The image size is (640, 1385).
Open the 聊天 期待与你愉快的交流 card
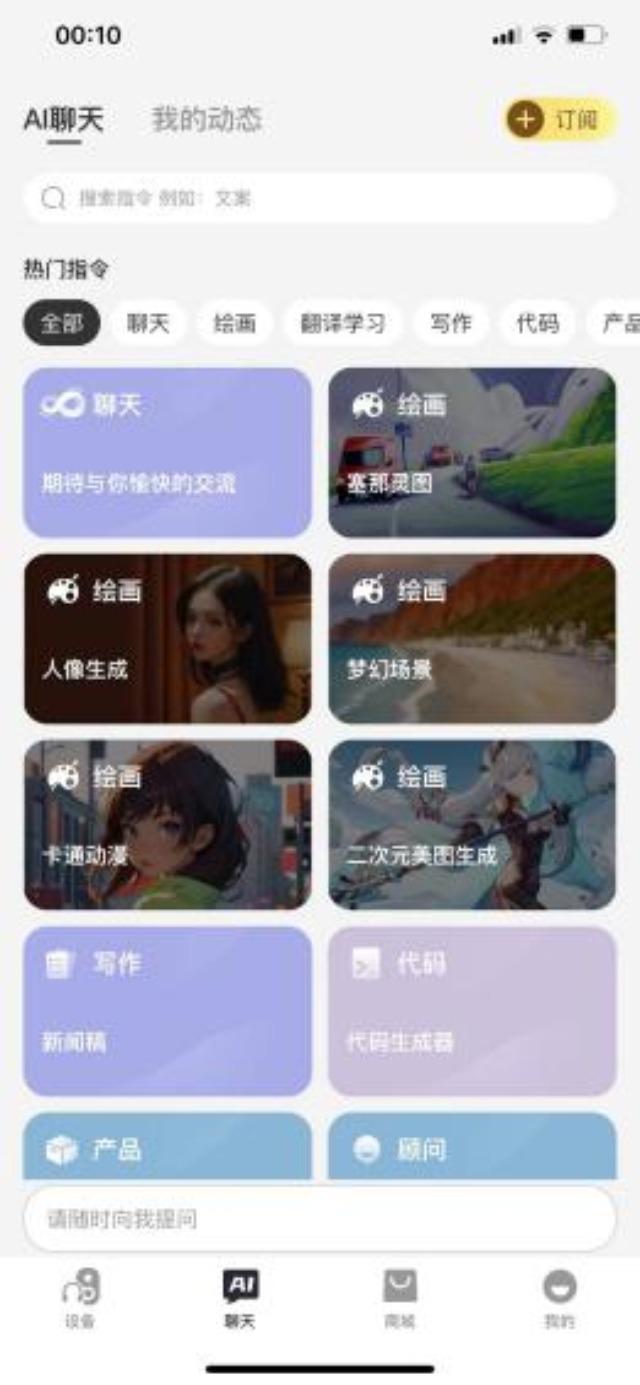pyautogui.click(x=167, y=452)
